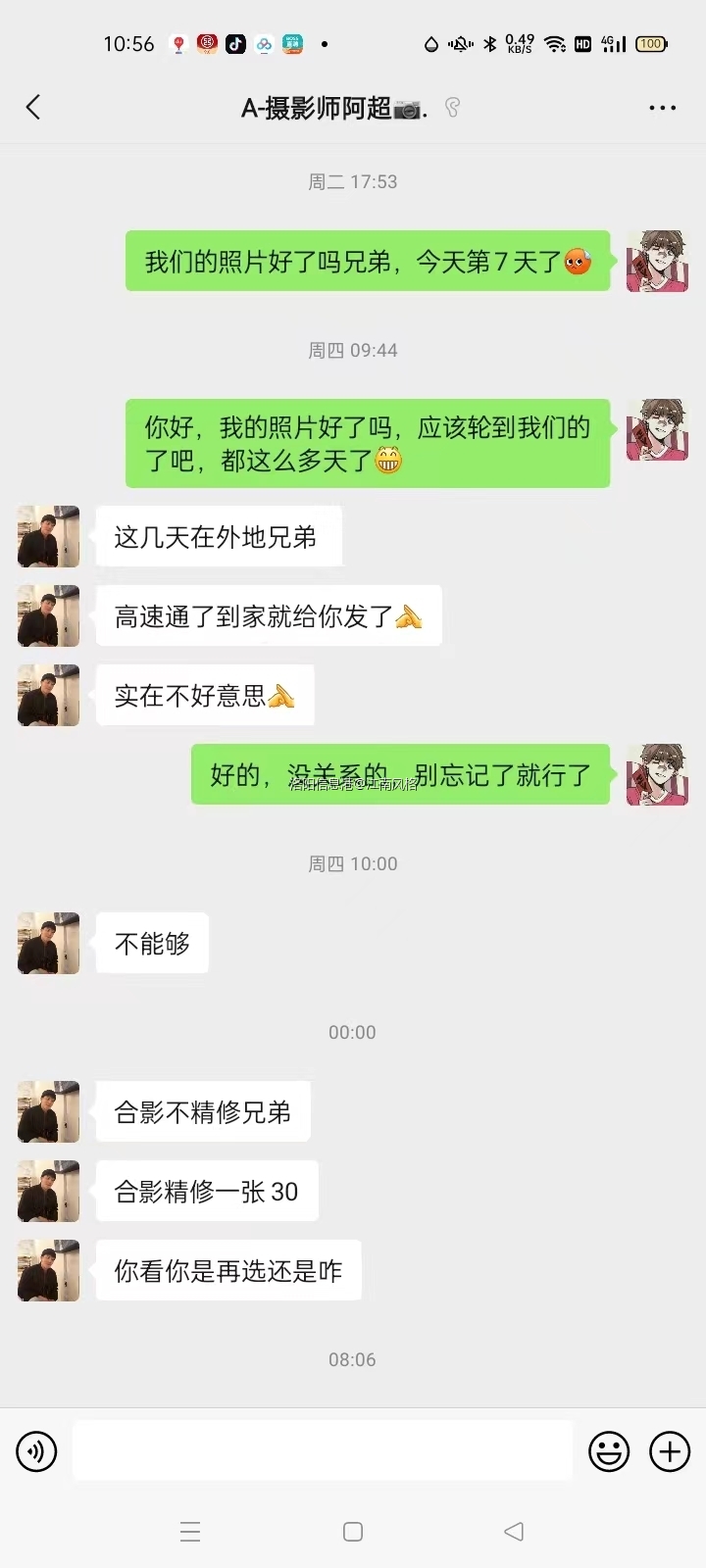The image size is (706, 1568).
Task: Open contact avatar beside 这几天在外地兄弟
Action: coord(48,536)
